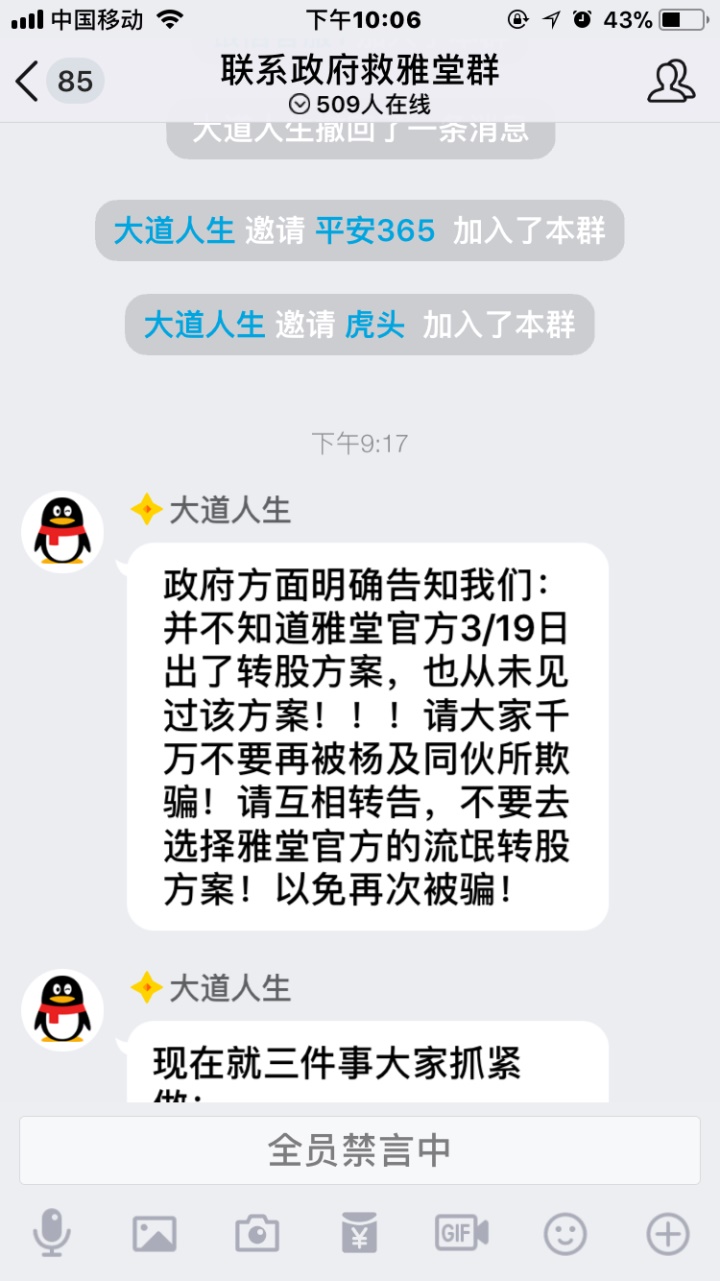The image size is (720, 1281).
Task: Open group members profile icon
Action: click(x=670, y=81)
